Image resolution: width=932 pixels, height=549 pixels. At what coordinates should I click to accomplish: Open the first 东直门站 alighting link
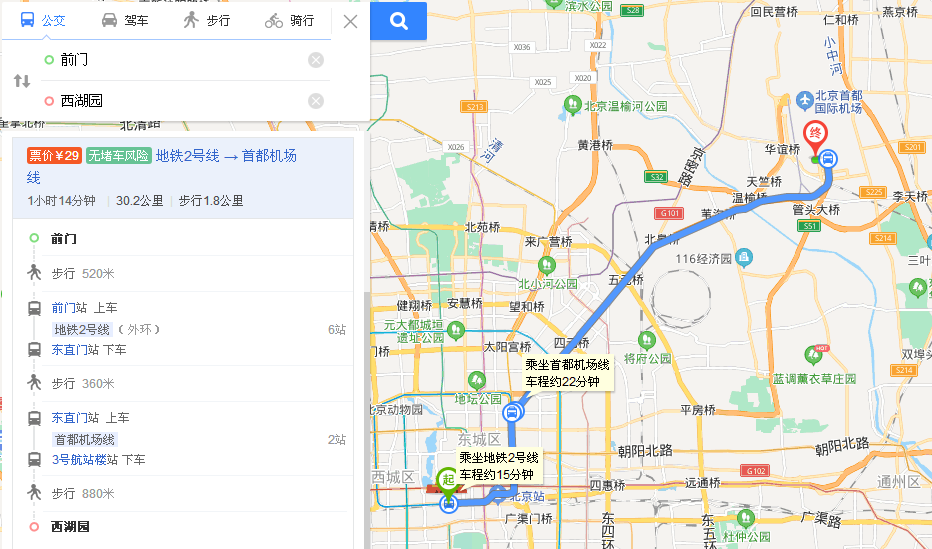tap(75, 350)
